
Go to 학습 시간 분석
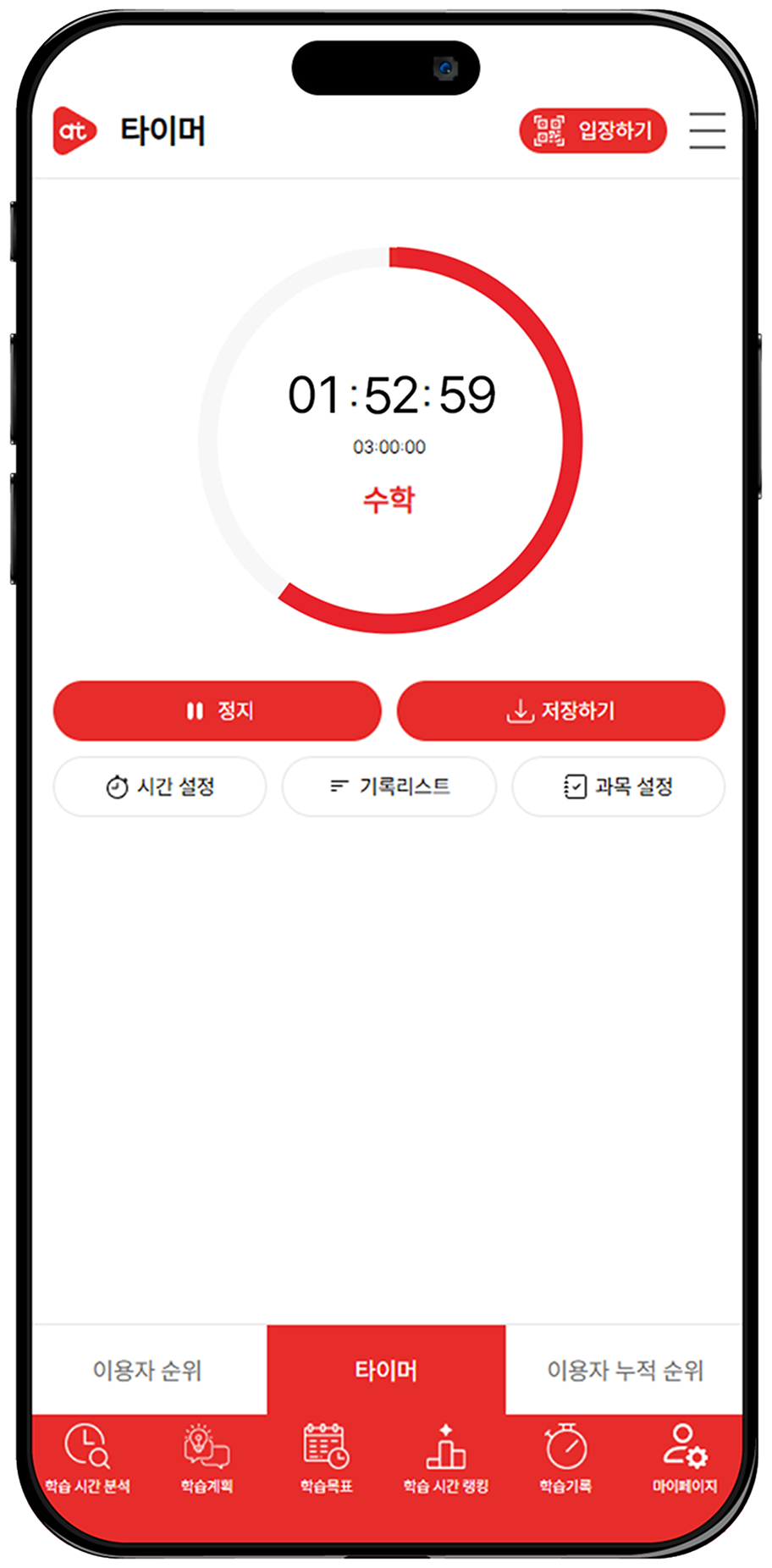[x=87, y=1460]
